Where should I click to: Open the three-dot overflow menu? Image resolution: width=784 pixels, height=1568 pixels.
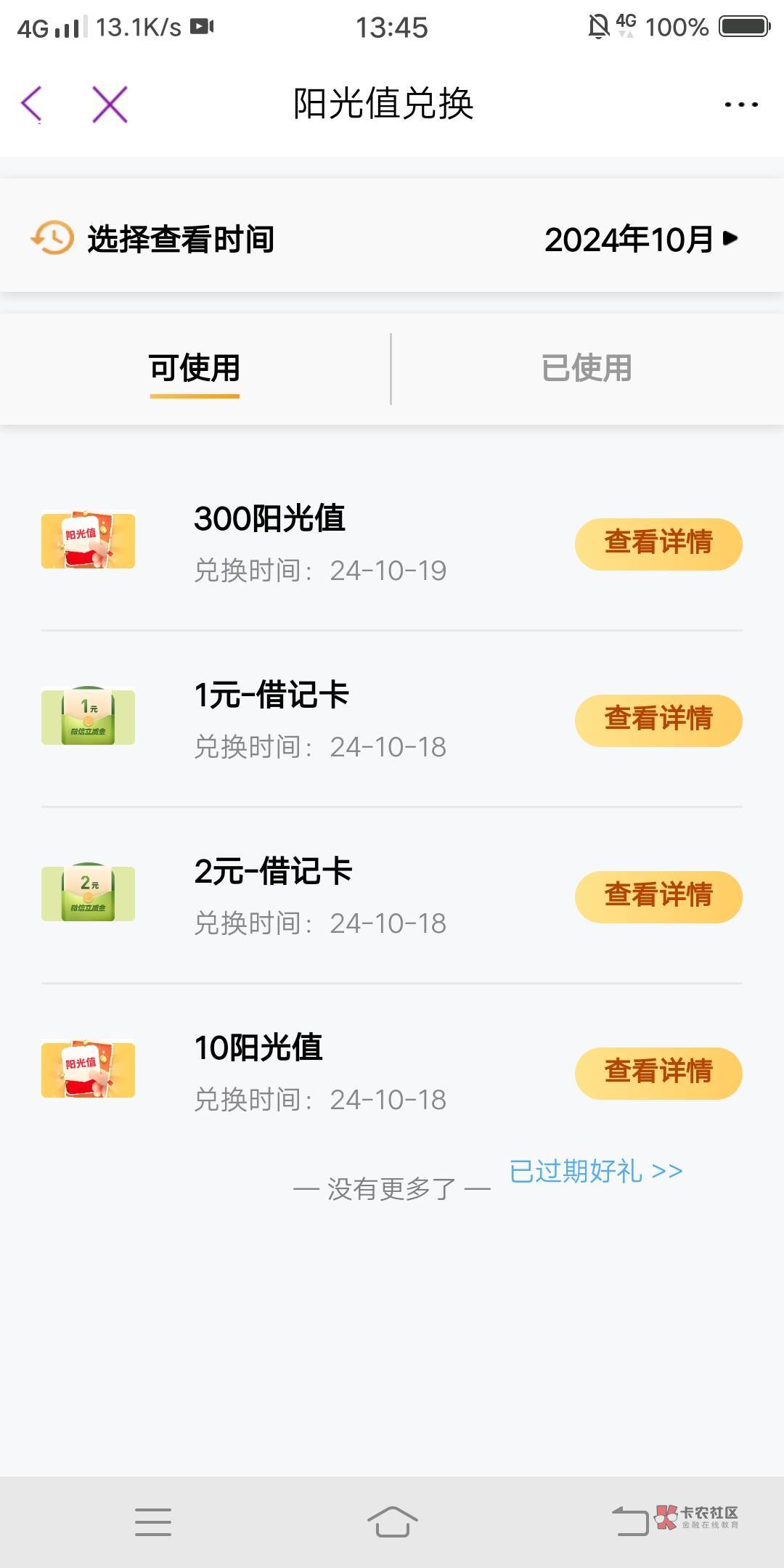740,105
